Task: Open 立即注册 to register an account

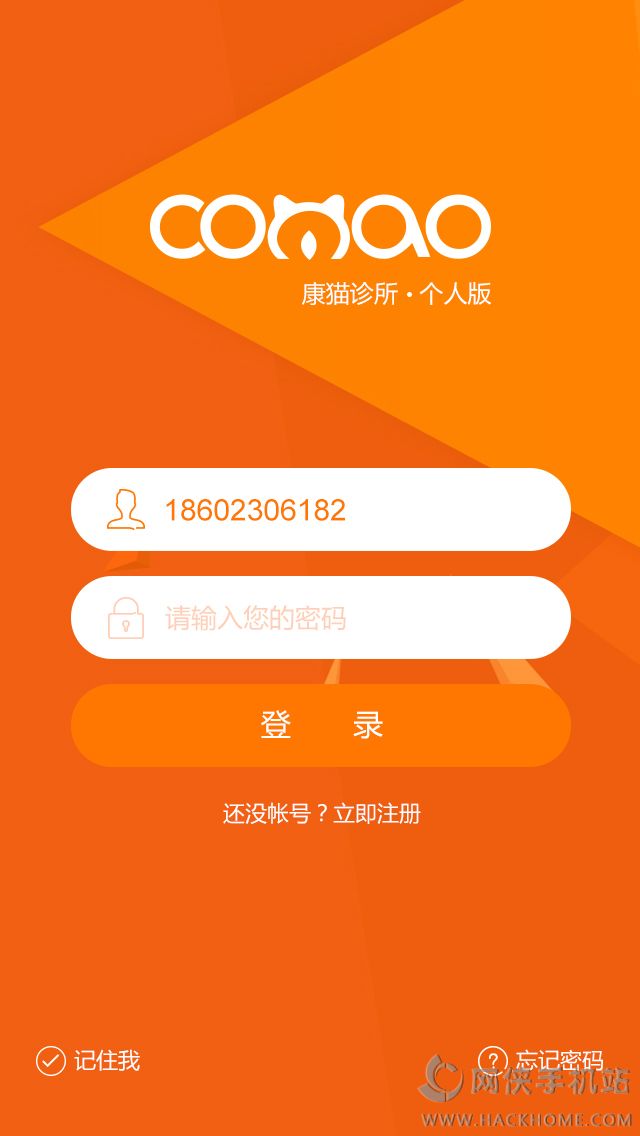Action: tap(376, 813)
